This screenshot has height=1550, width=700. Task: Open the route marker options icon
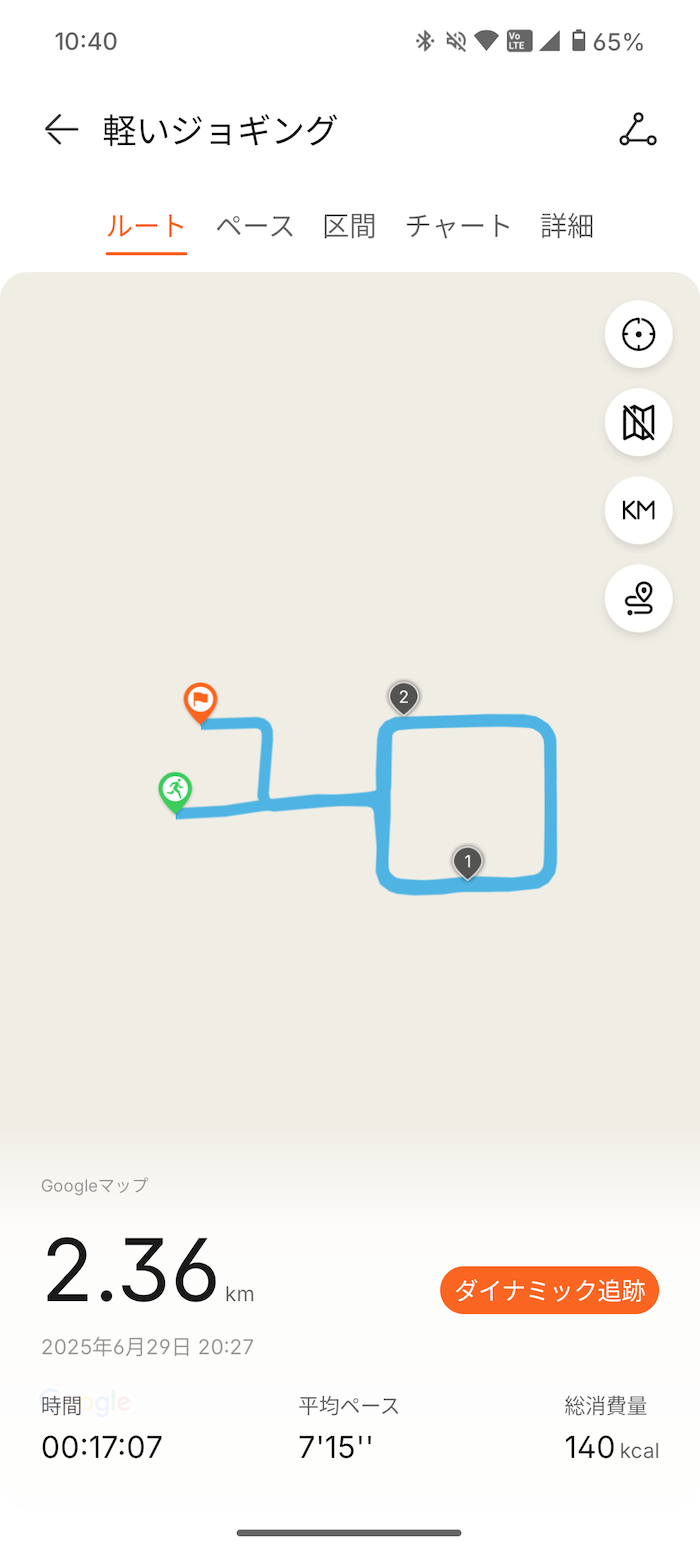point(639,598)
